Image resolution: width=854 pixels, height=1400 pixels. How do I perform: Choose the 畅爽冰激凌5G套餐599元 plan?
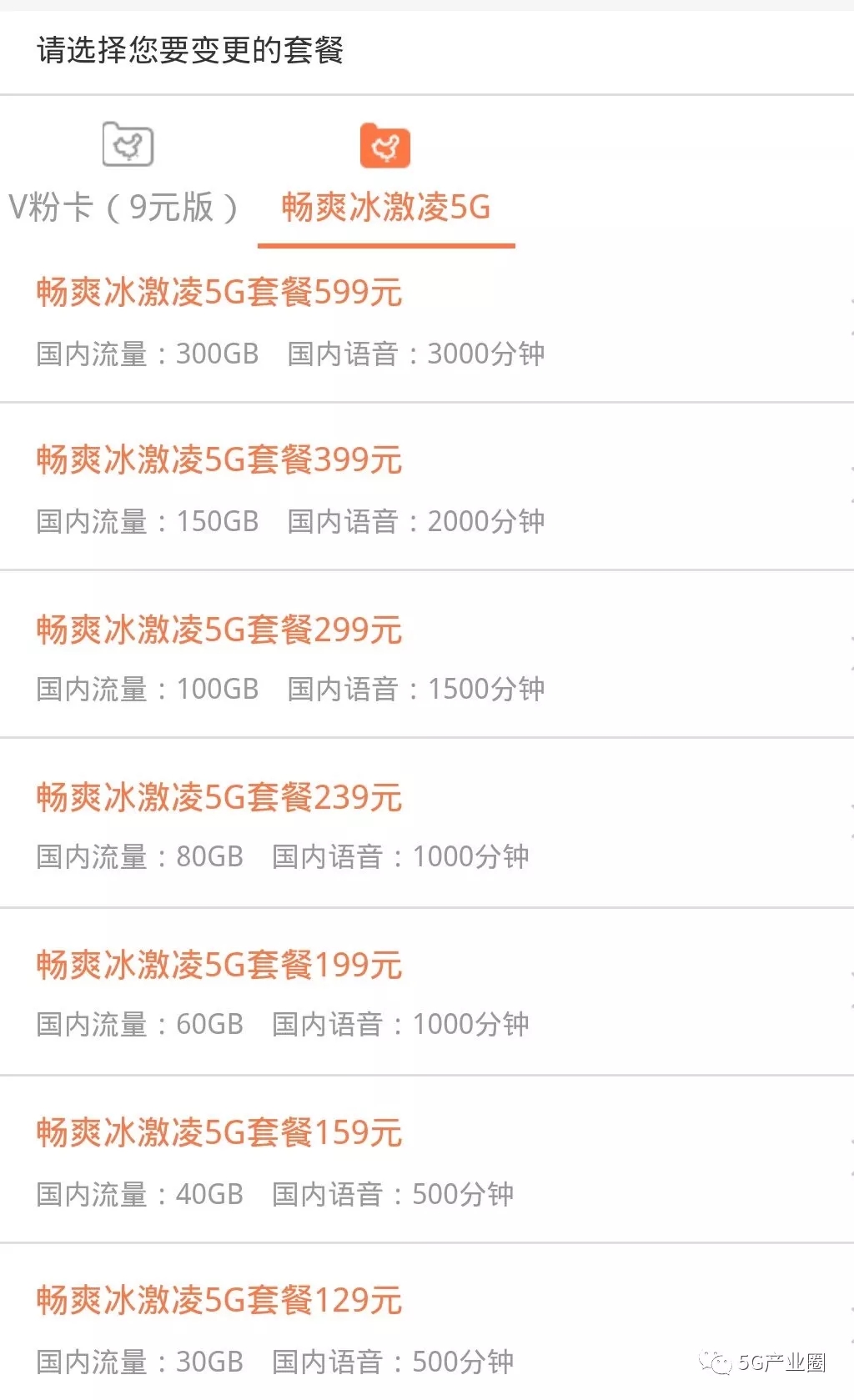(x=427, y=325)
